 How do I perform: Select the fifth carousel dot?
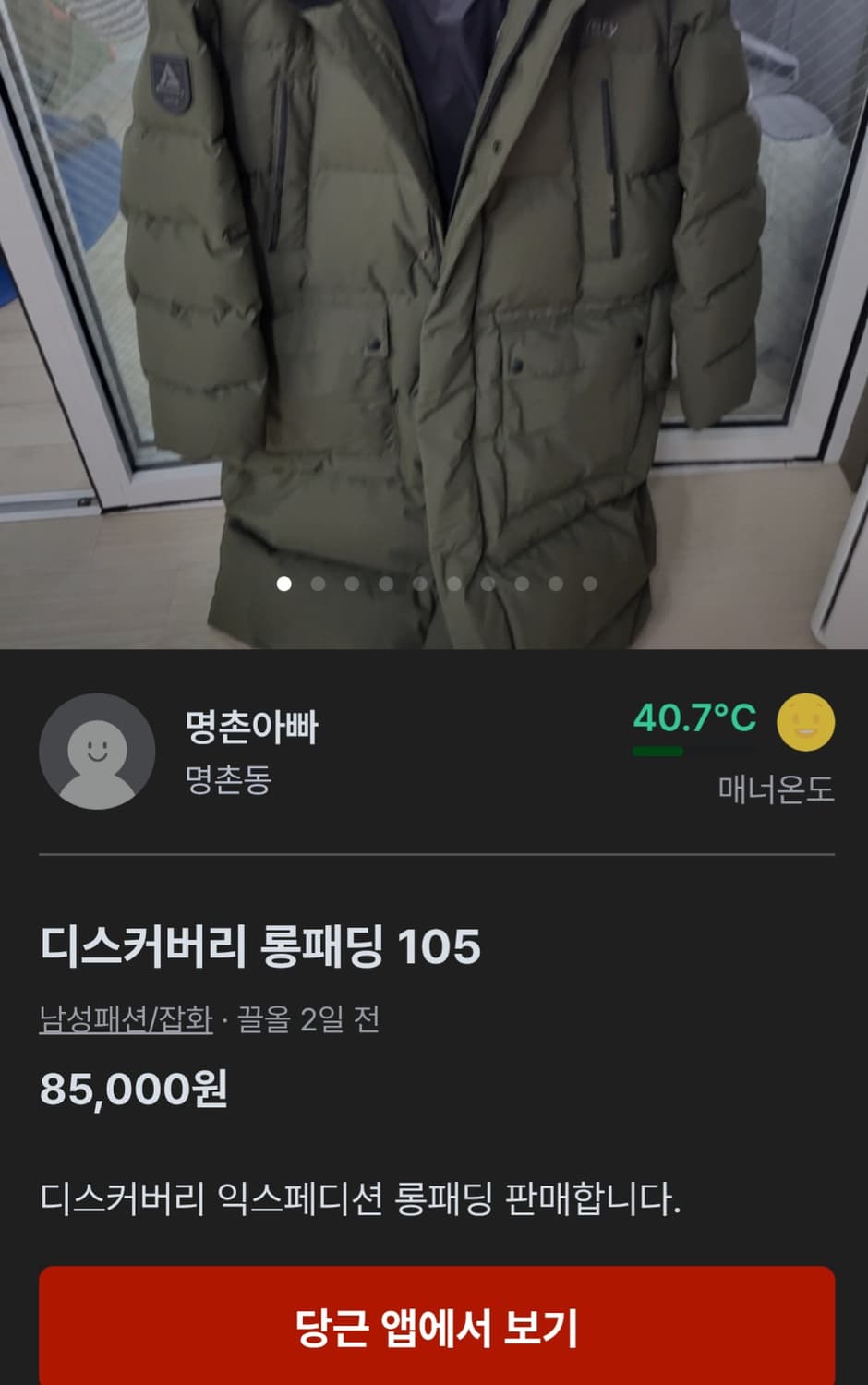click(x=420, y=584)
